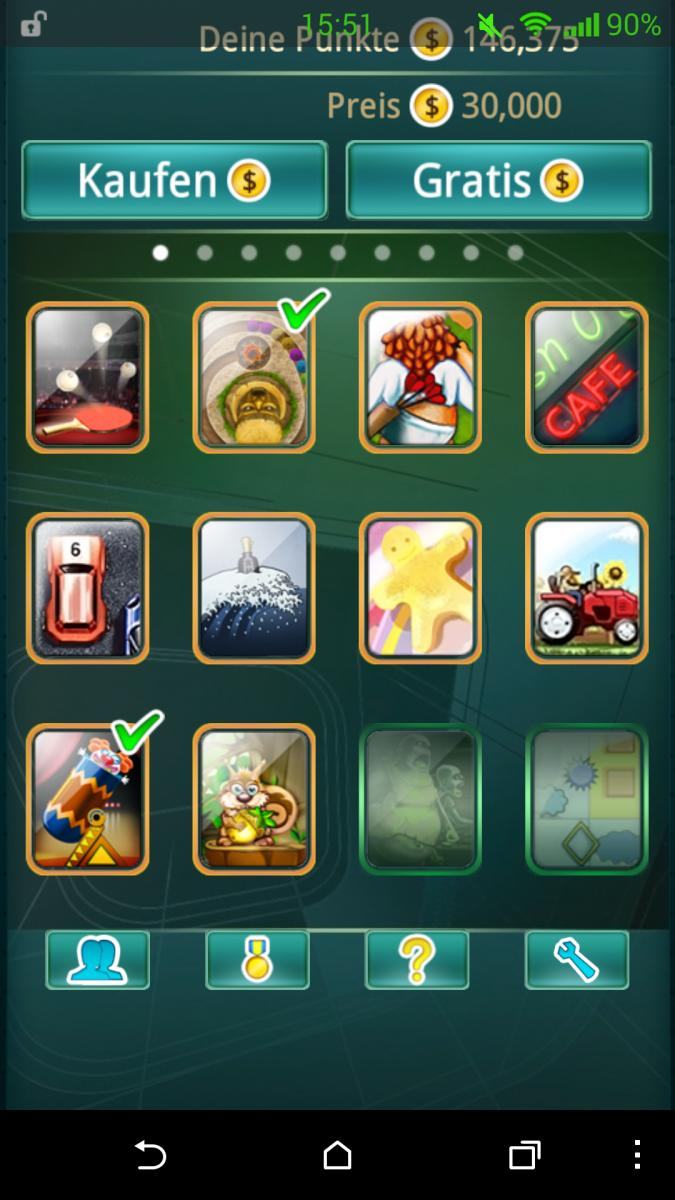Select the clown cannon game tile
Screen dimensions: 675x1200
[x=88, y=799]
